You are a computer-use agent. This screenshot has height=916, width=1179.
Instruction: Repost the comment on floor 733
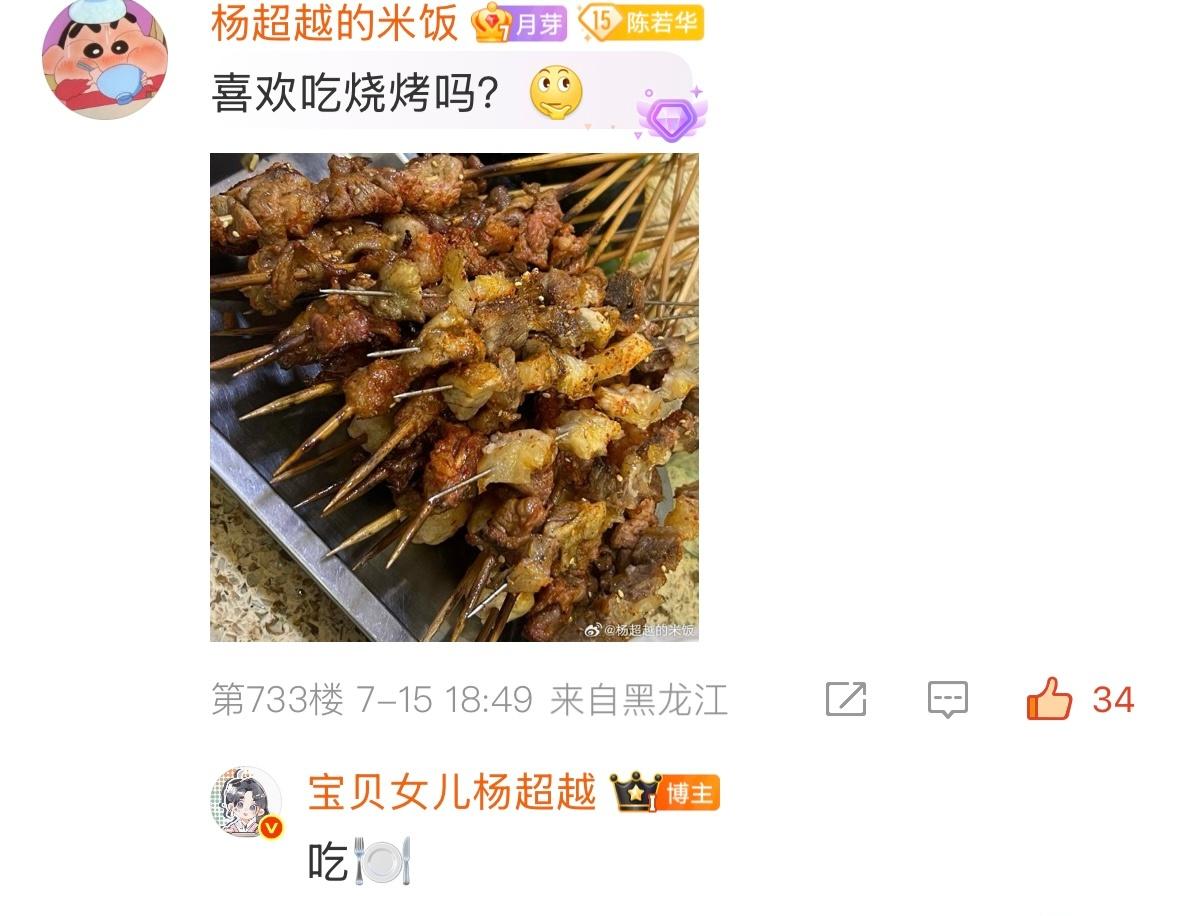845,699
